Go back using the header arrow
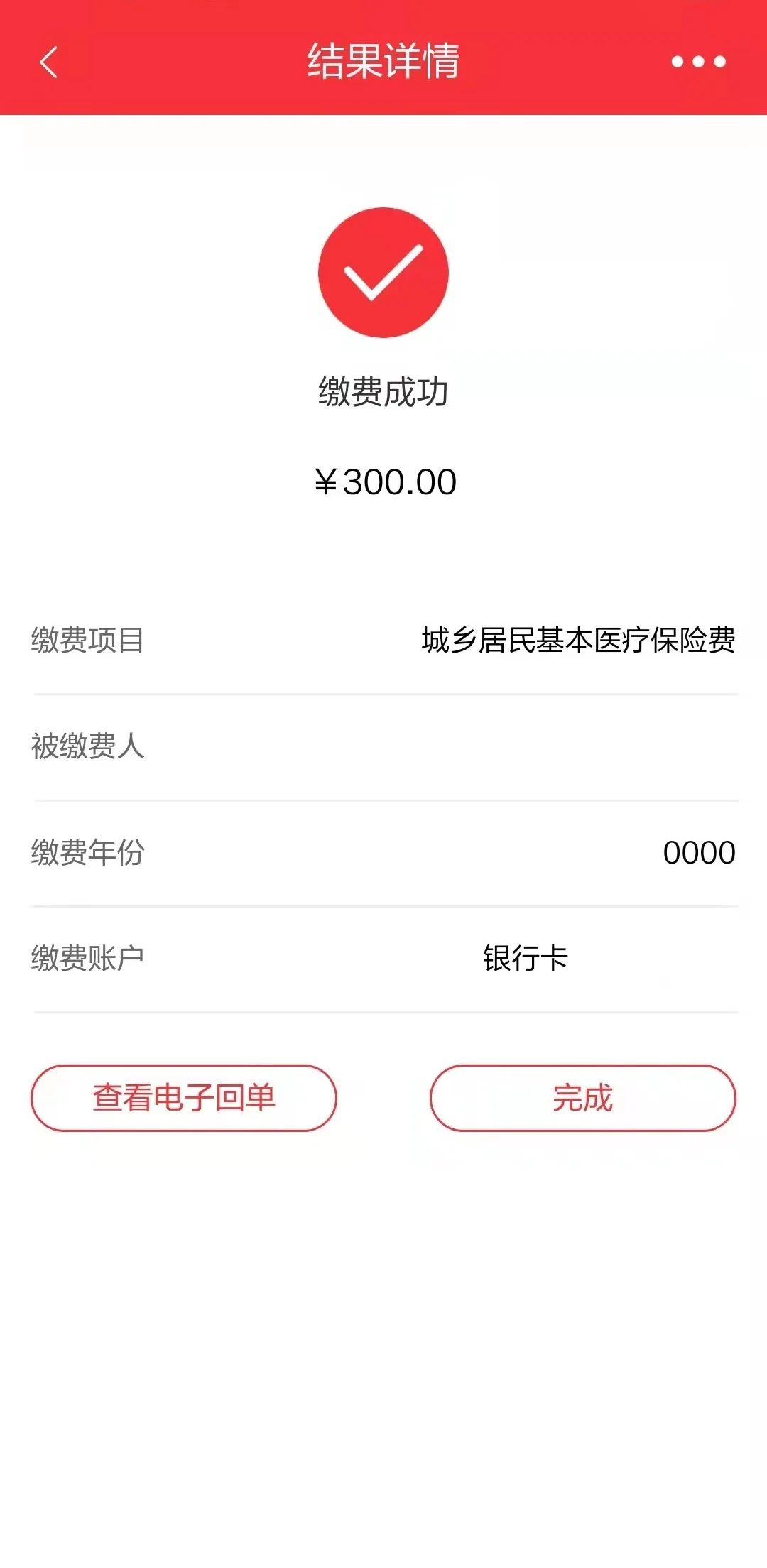This screenshot has height=1568, width=767. pyautogui.click(x=48, y=62)
